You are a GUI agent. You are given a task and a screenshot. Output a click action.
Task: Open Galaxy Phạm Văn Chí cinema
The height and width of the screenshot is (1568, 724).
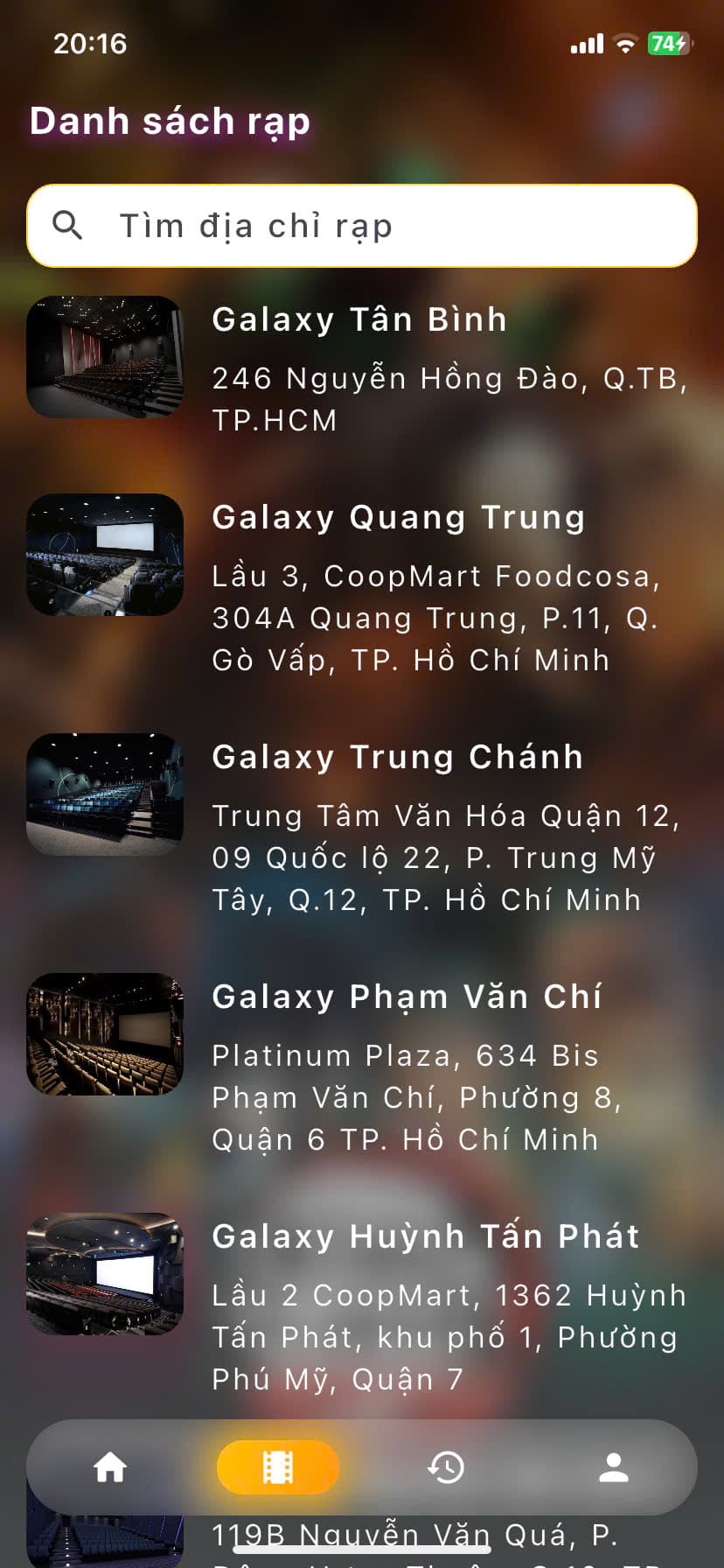click(407, 997)
